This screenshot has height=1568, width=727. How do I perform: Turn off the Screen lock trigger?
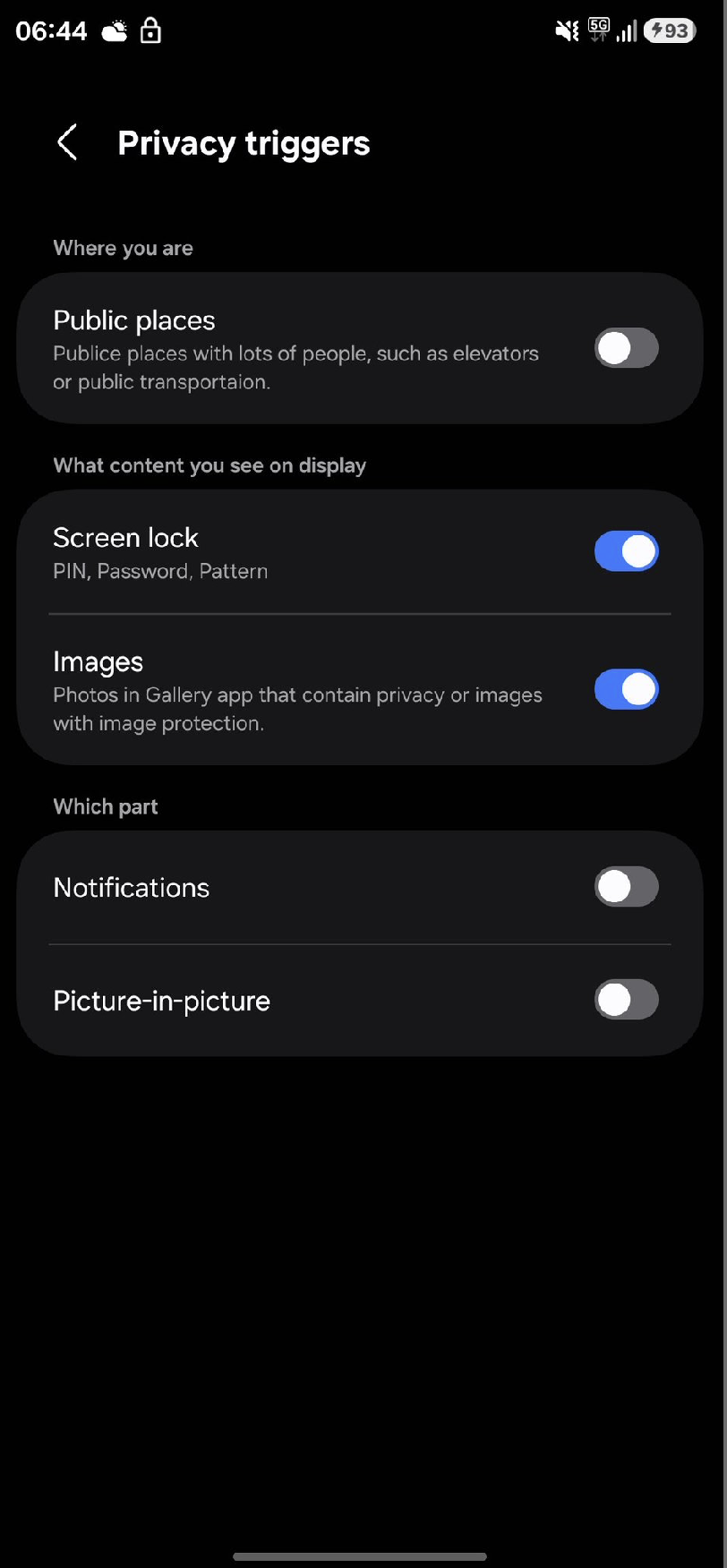(626, 551)
